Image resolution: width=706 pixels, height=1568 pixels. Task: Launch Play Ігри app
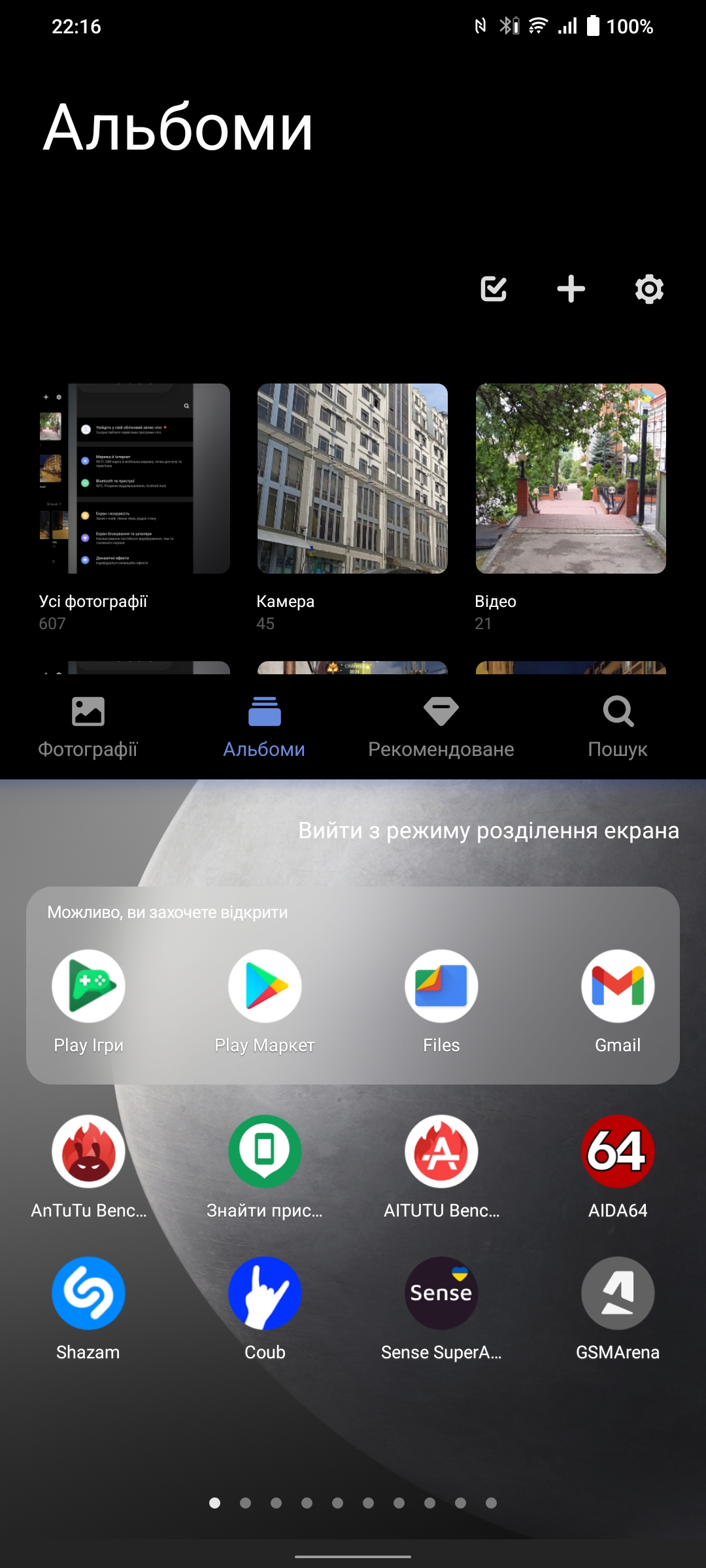click(88, 987)
